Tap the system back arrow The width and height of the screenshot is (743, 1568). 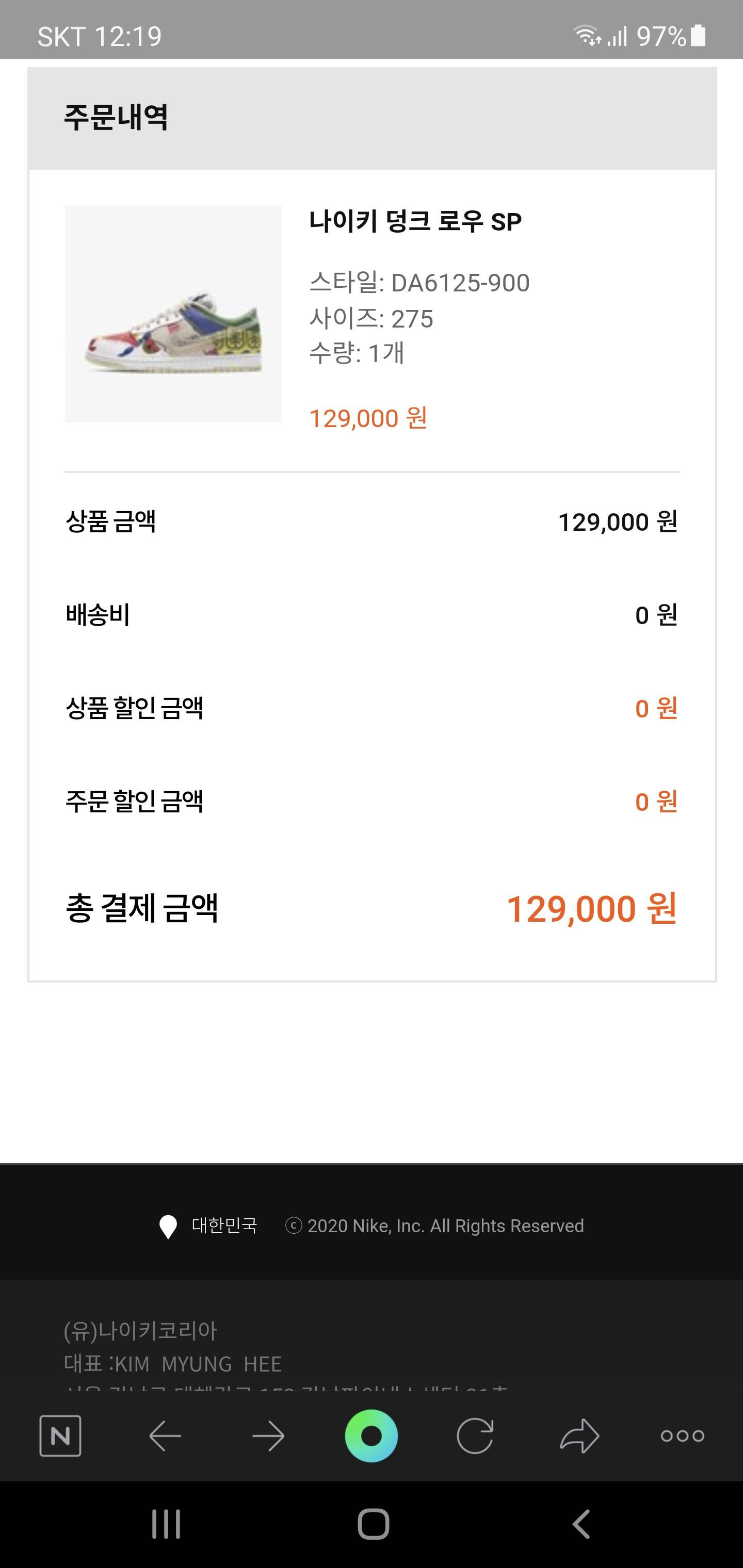coord(581,1524)
